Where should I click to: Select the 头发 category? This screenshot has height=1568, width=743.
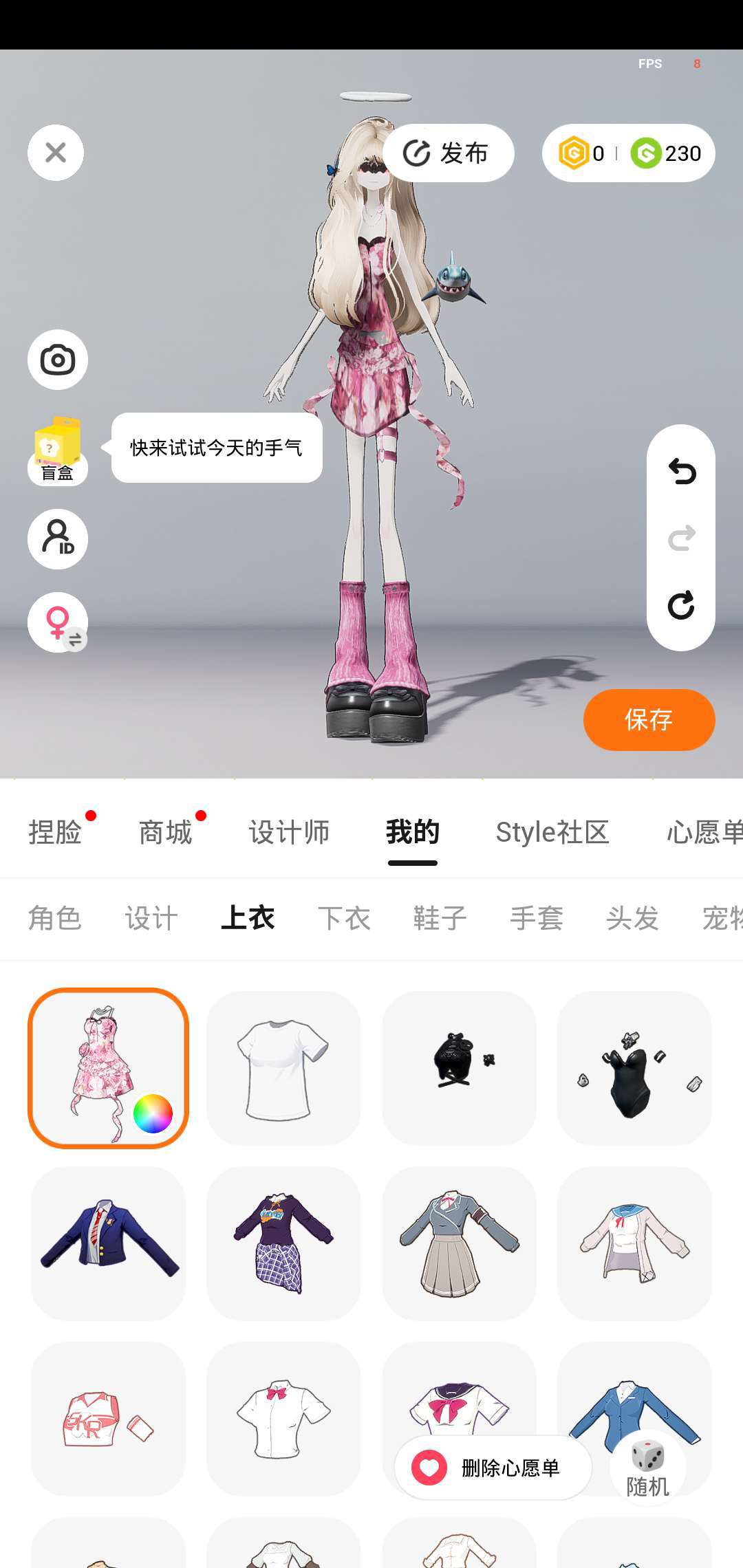click(633, 918)
